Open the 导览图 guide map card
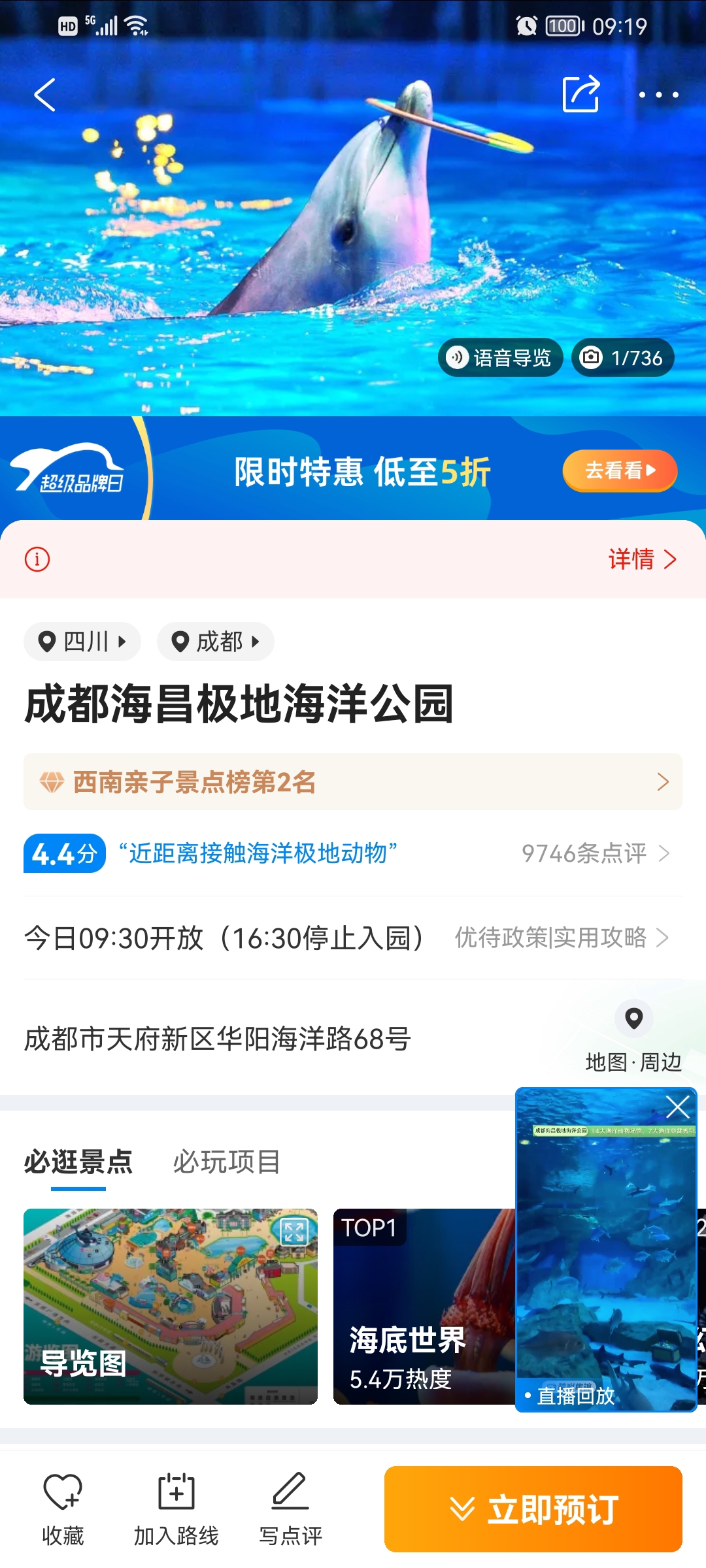This screenshot has width=706, height=1568. (171, 1307)
